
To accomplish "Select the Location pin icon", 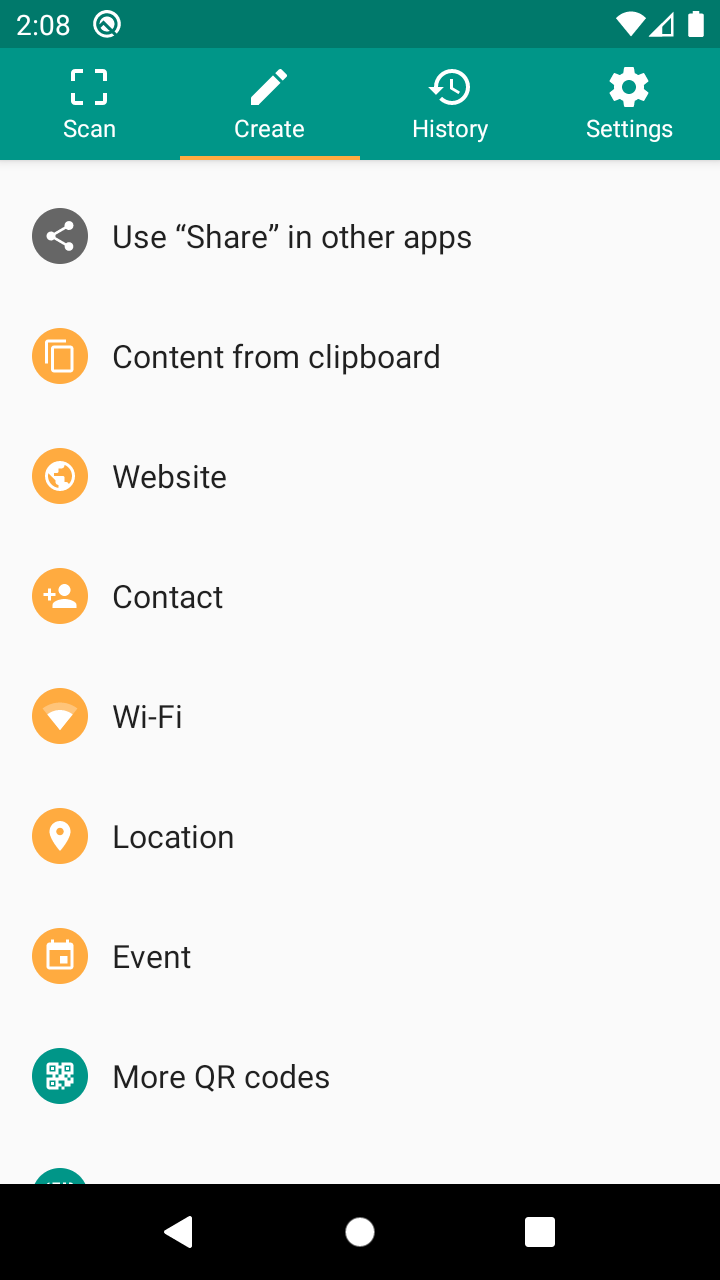I will point(60,836).
